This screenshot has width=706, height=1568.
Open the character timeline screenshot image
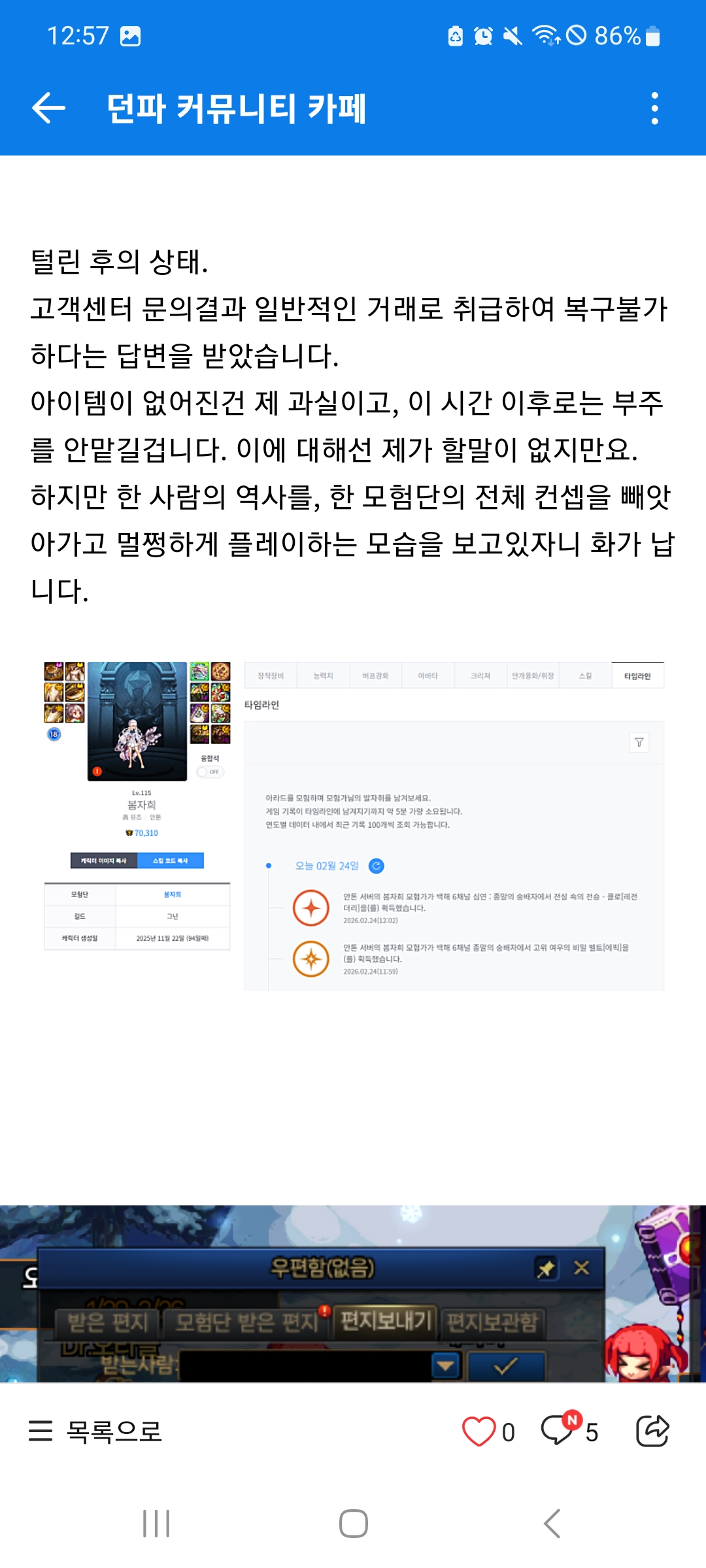pyautogui.click(x=353, y=826)
